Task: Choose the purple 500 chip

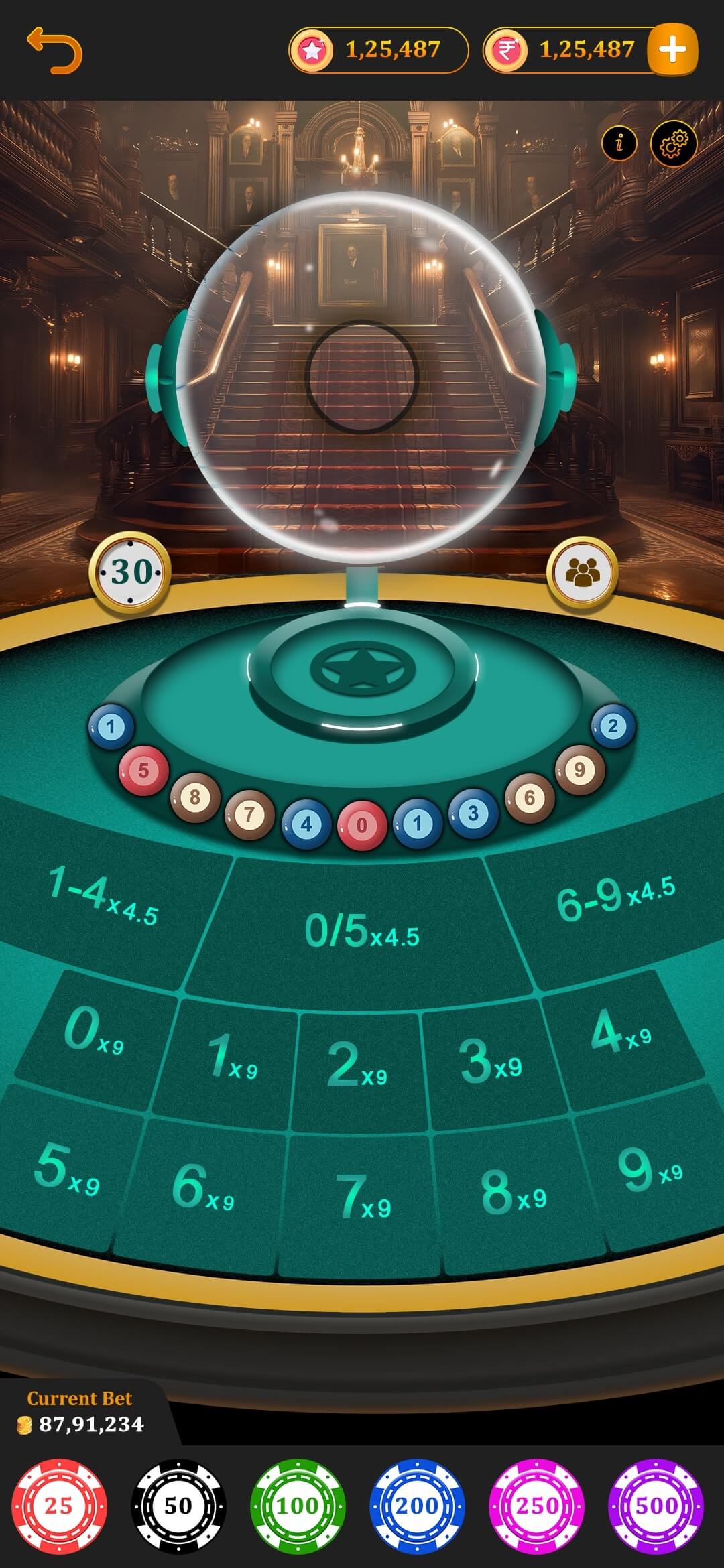Action: coord(656,1506)
